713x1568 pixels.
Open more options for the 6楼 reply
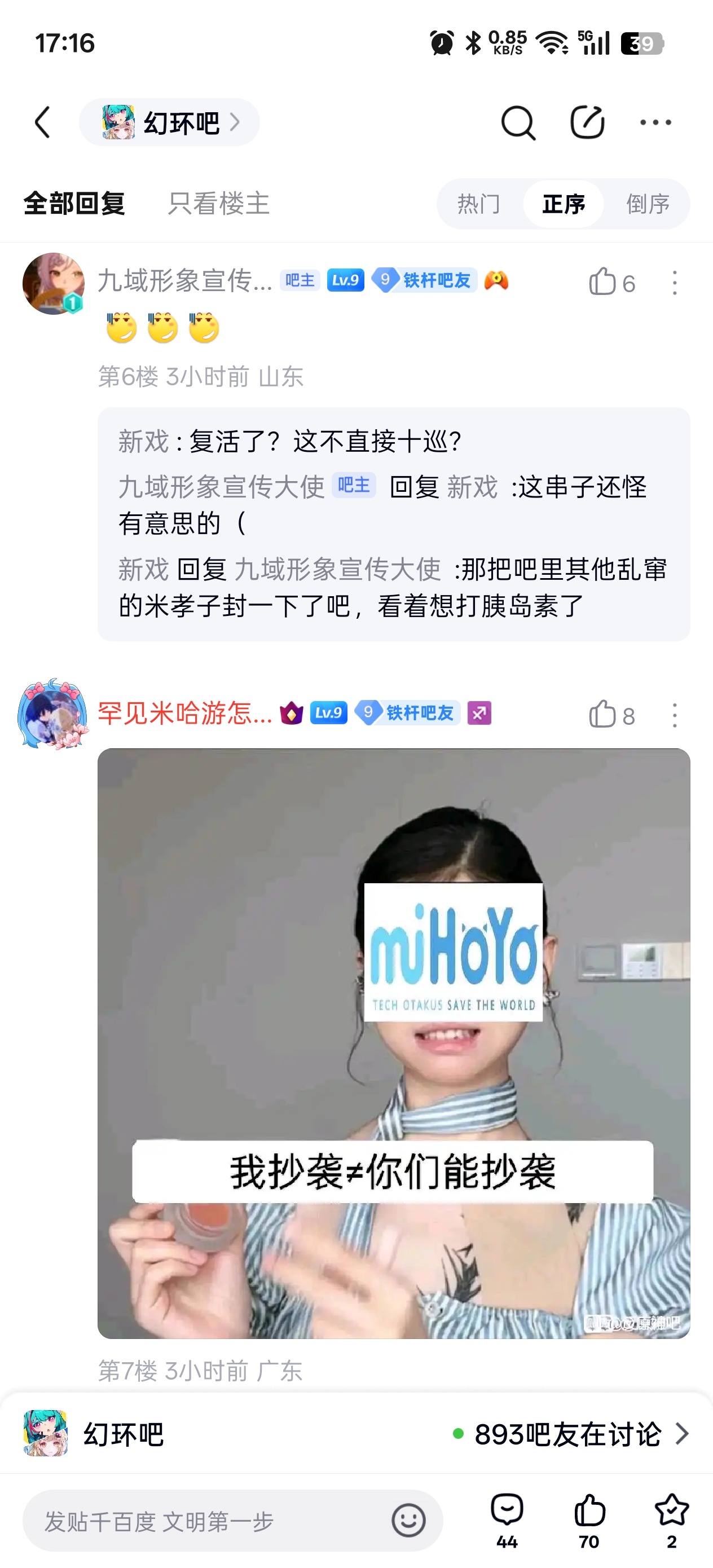[x=674, y=283]
